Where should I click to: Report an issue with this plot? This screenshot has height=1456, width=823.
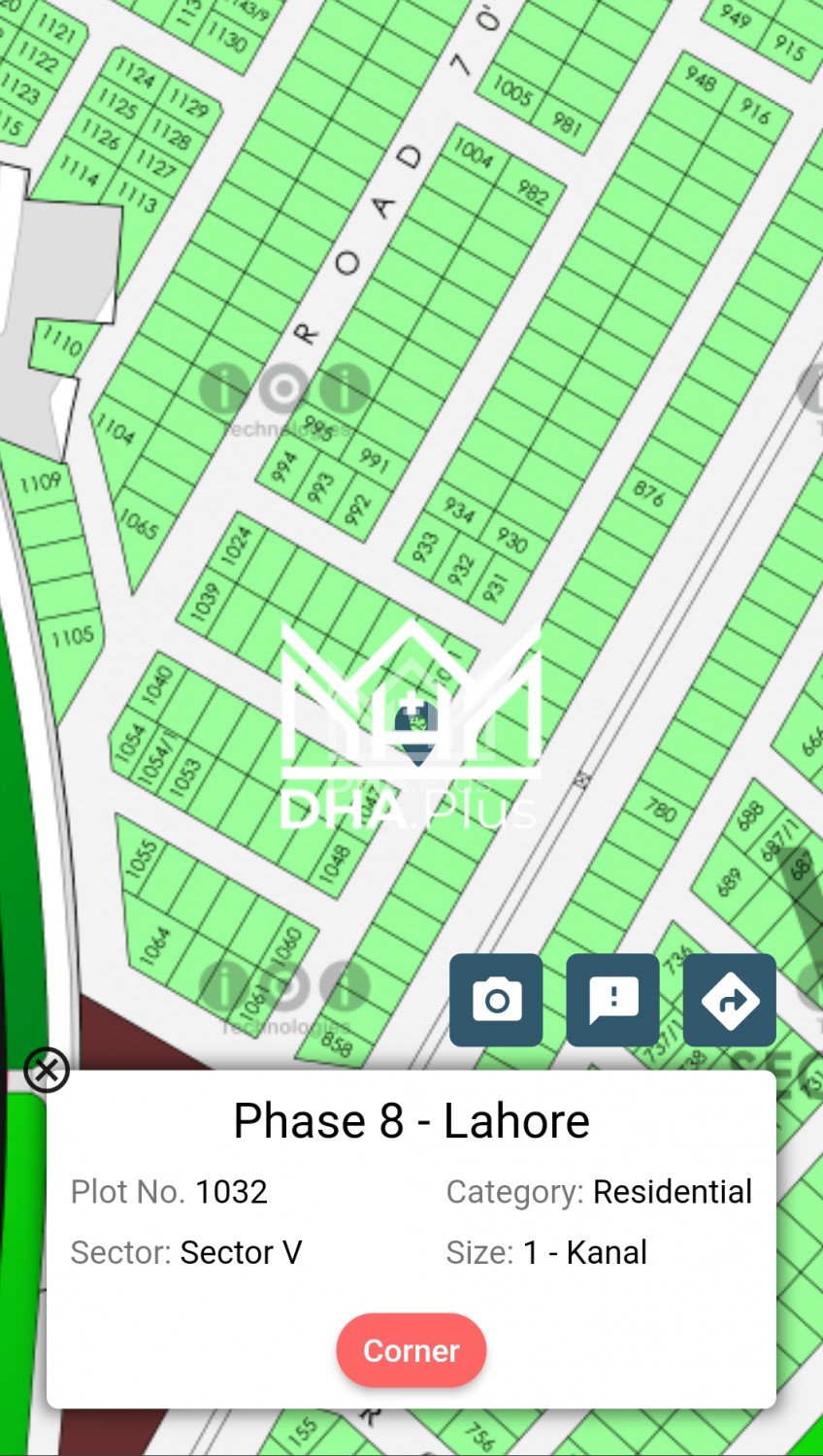pyautogui.click(x=612, y=1000)
